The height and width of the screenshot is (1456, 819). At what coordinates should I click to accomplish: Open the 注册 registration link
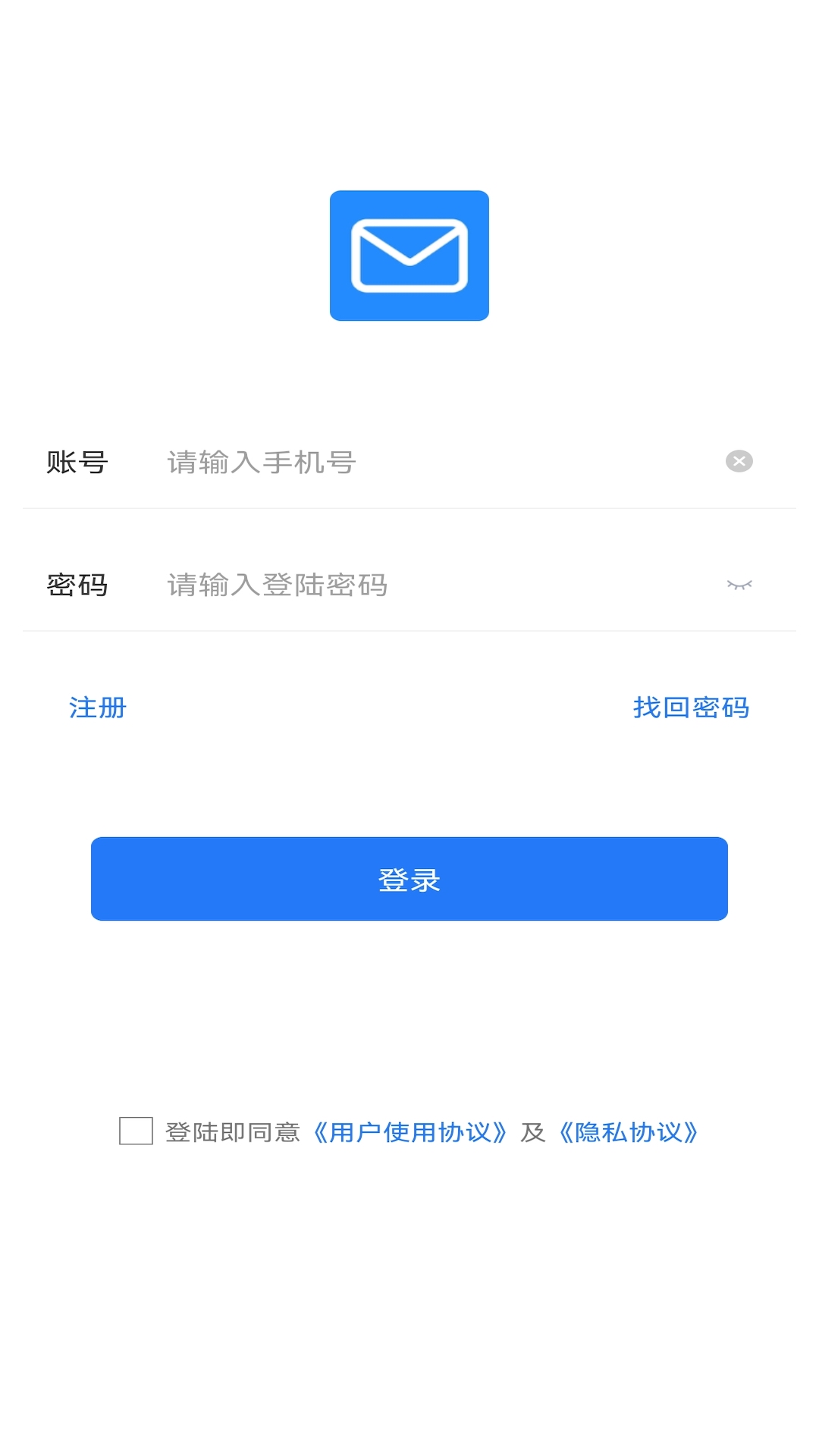coord(97,708)
